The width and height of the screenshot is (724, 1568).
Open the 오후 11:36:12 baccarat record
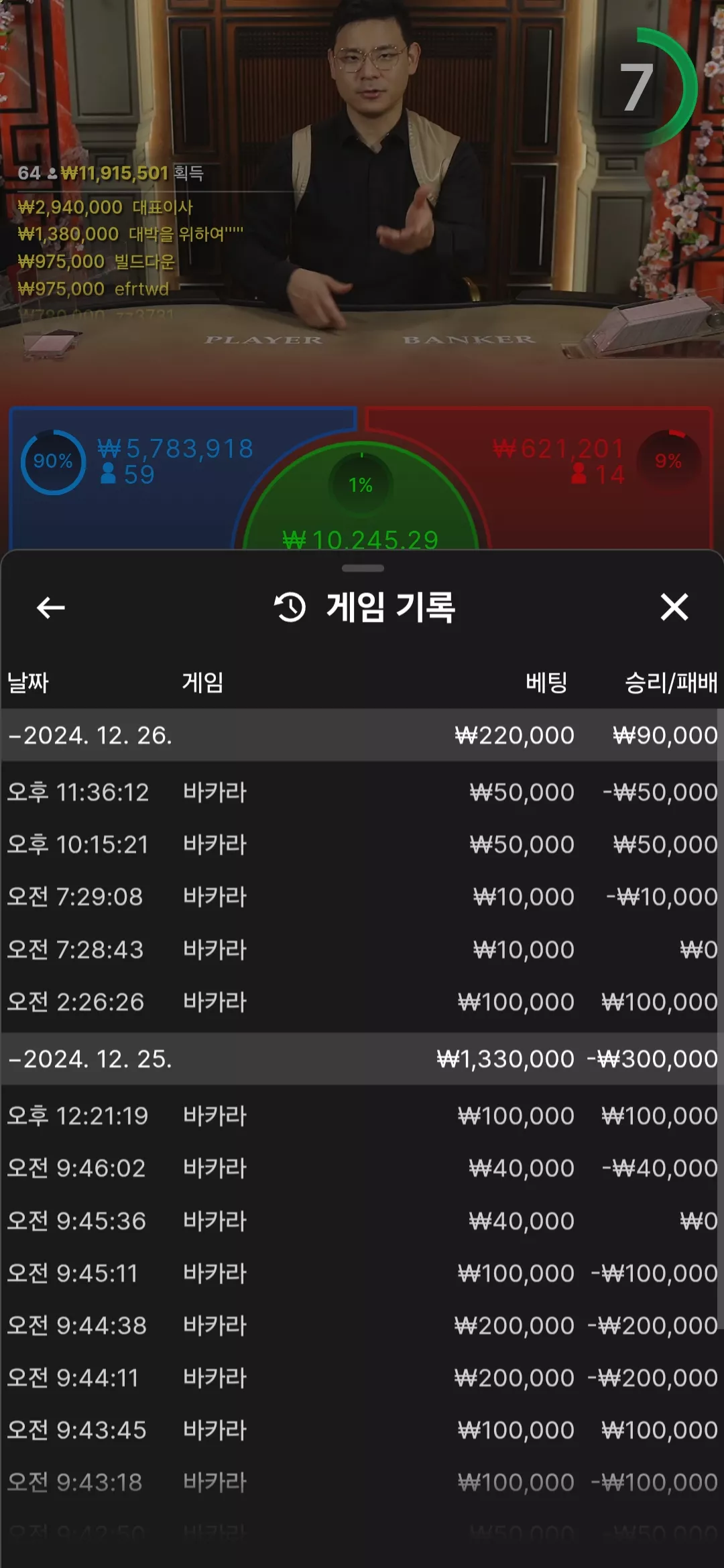(361, 792)
